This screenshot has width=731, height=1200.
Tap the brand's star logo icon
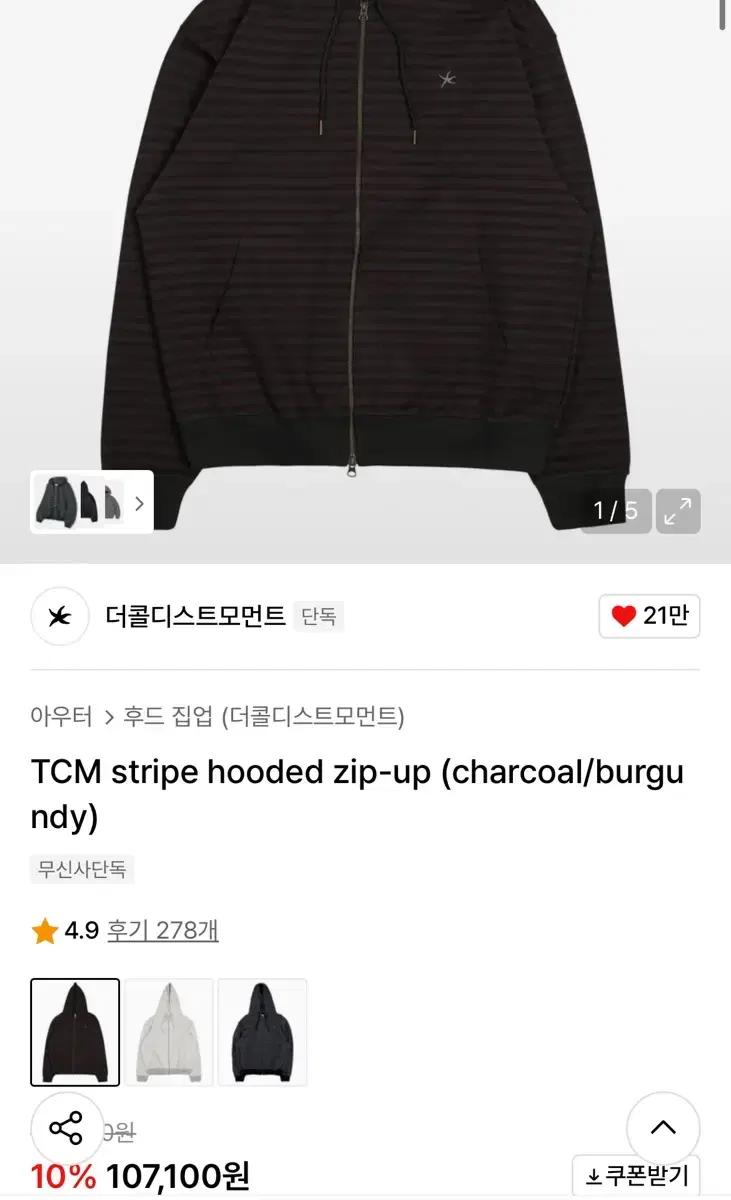click(x=60, y=617)
